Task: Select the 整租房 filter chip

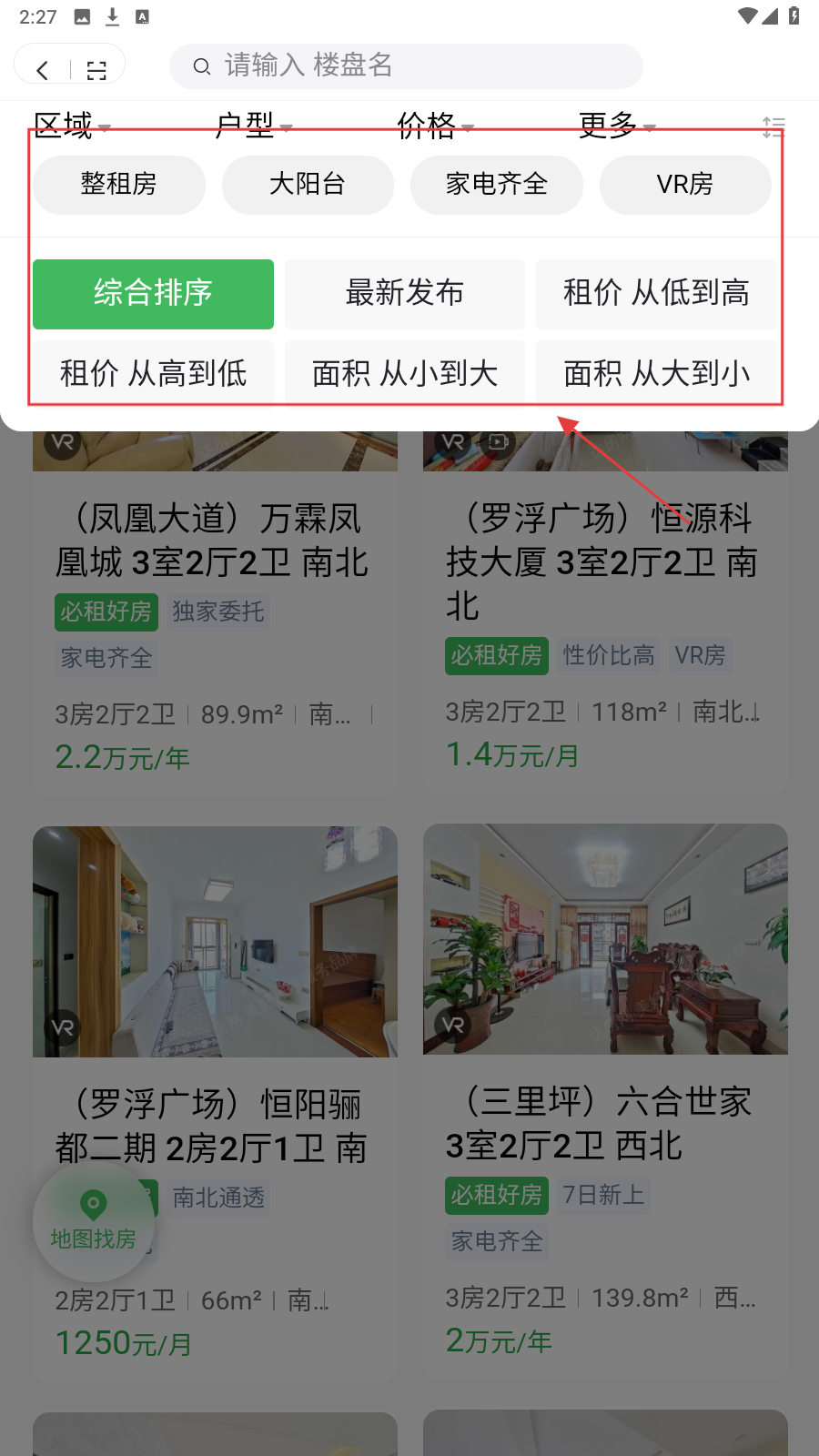Action: (x=119, y=185)
